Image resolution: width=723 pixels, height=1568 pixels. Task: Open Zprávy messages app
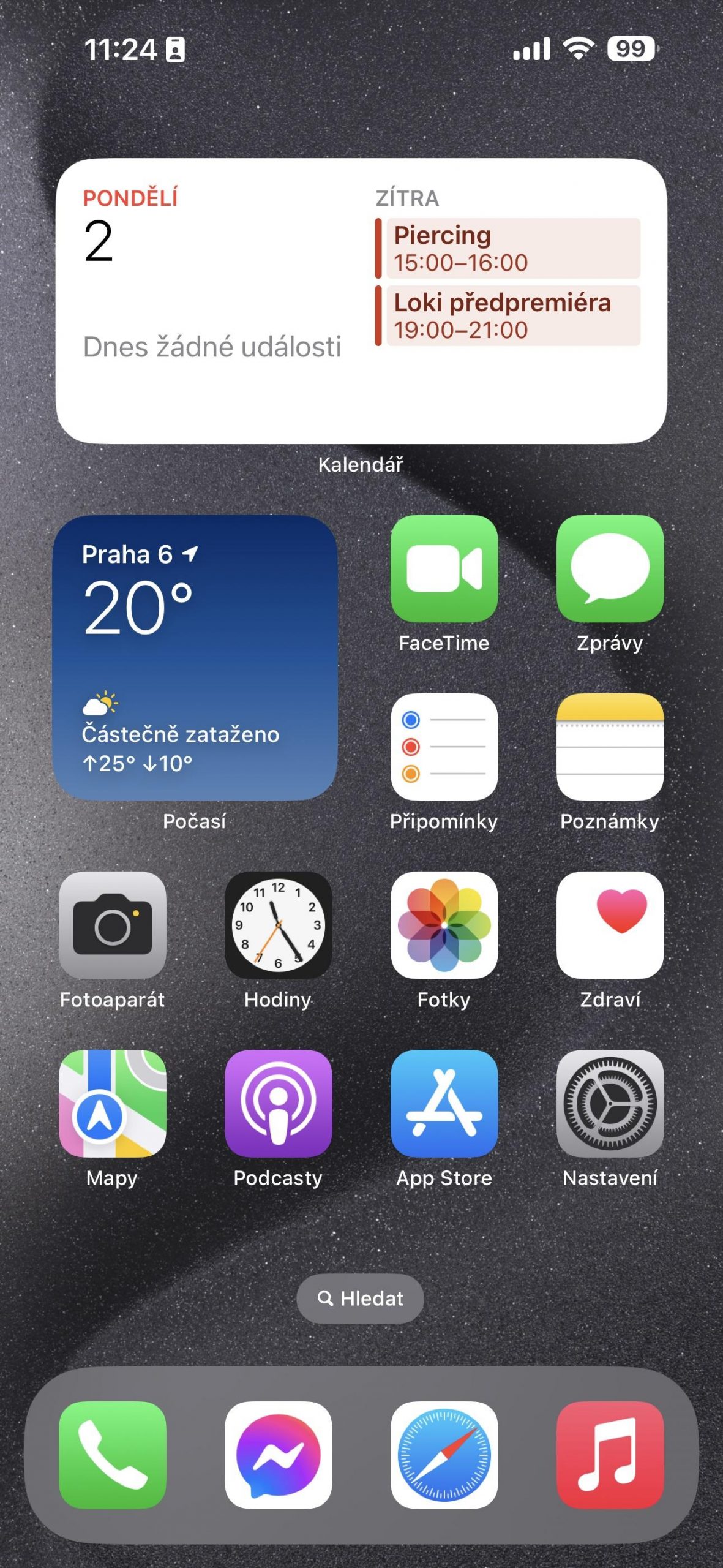[x=610, y=568]
